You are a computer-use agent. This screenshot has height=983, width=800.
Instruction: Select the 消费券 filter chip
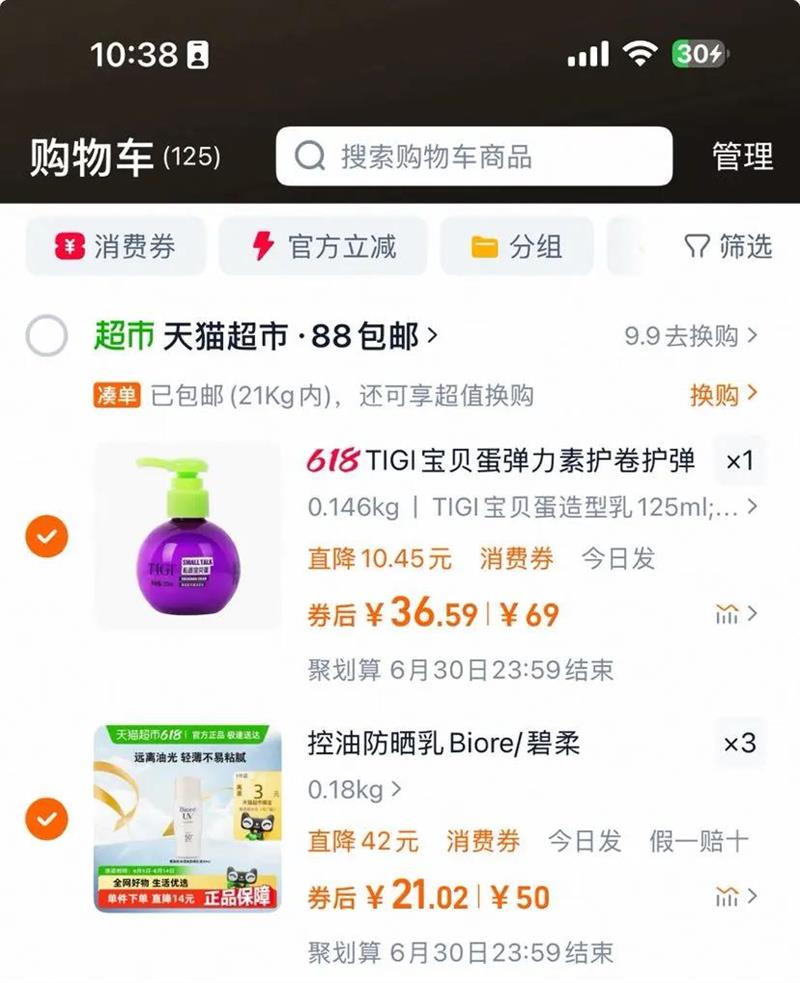pyautogui.click(x=115, y=246)
